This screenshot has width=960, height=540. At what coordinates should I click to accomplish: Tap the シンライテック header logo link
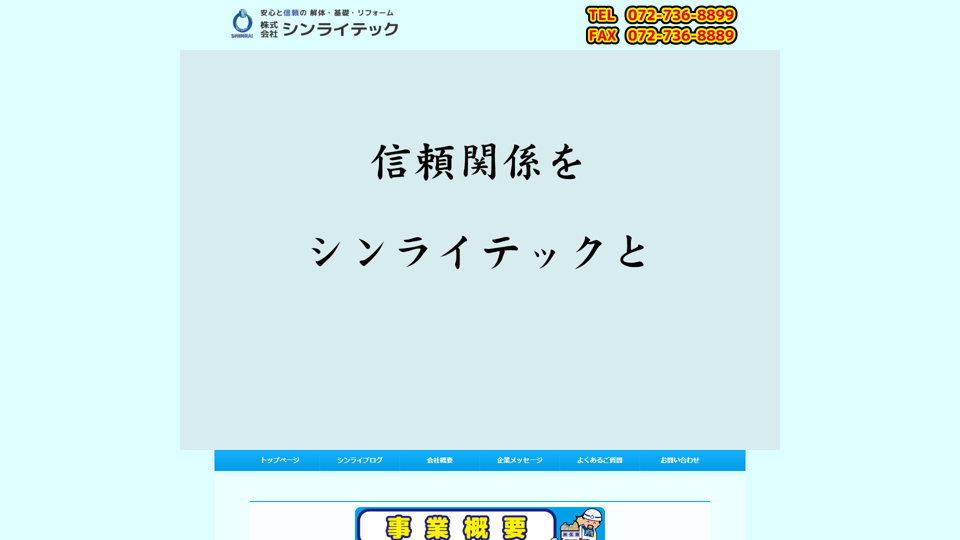pyautogui.click(x=315, y=24)
